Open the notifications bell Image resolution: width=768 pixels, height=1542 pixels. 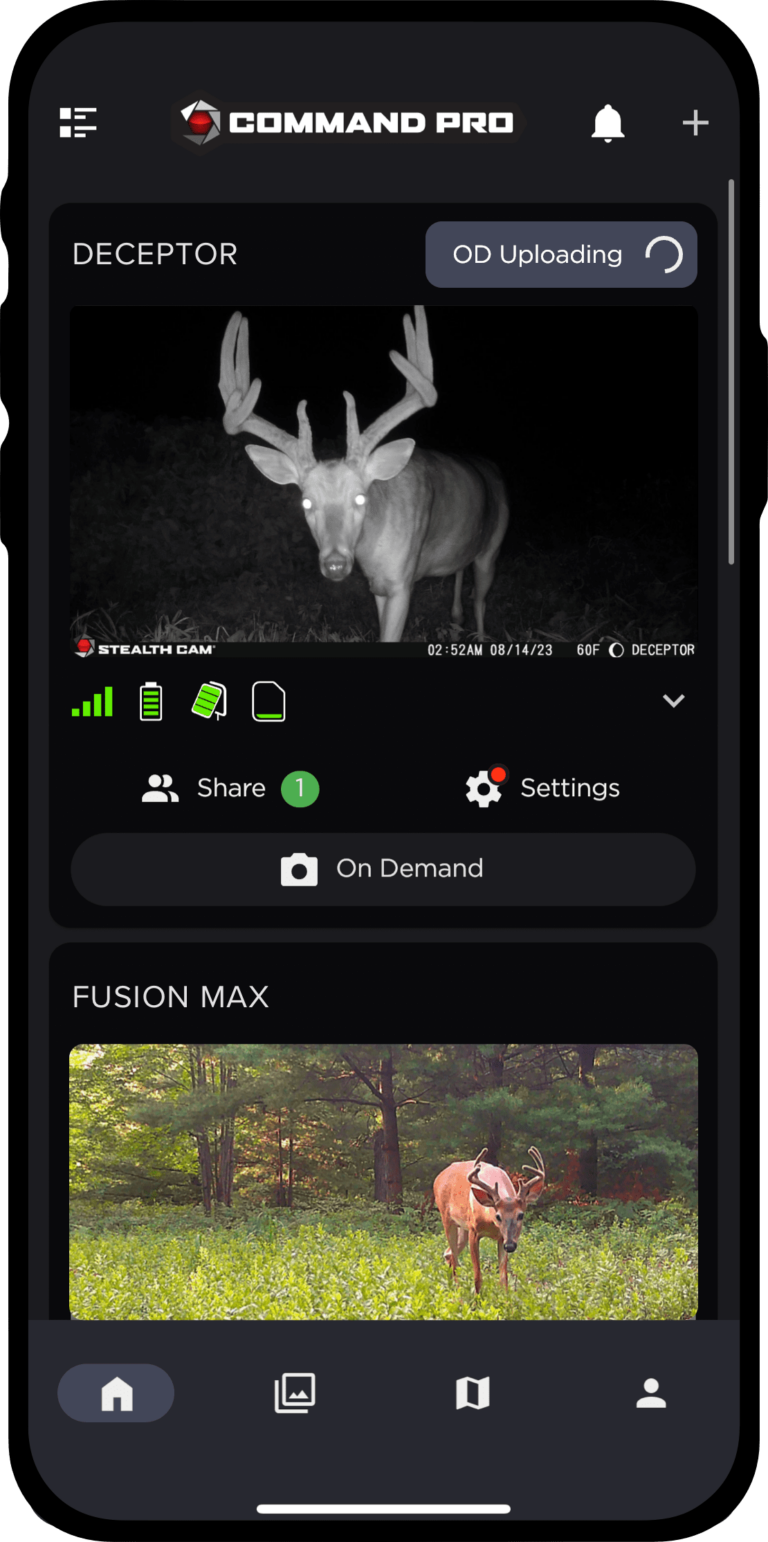click(x=607, y=123)
